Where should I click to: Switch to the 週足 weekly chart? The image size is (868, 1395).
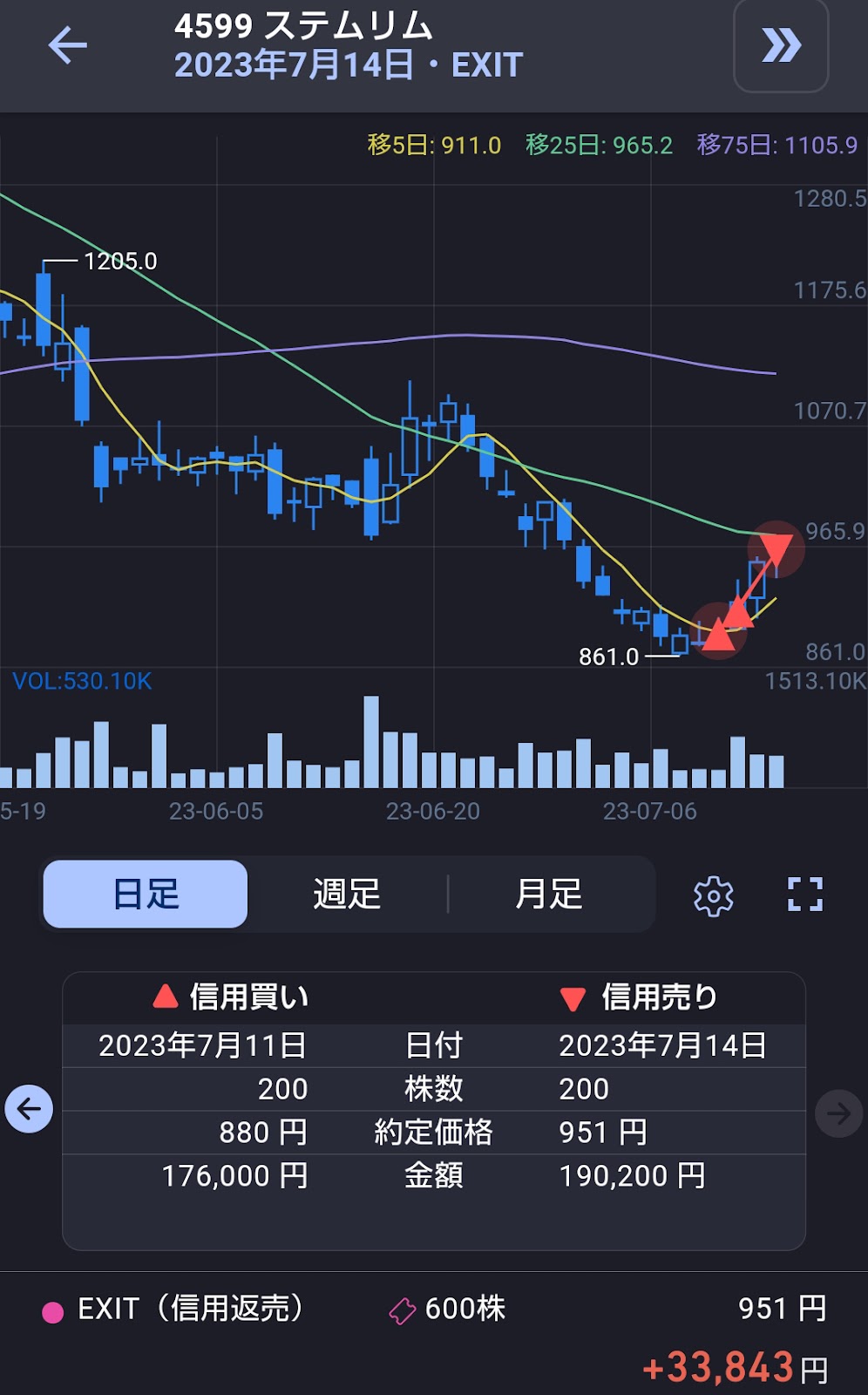[x=347, y=894]
